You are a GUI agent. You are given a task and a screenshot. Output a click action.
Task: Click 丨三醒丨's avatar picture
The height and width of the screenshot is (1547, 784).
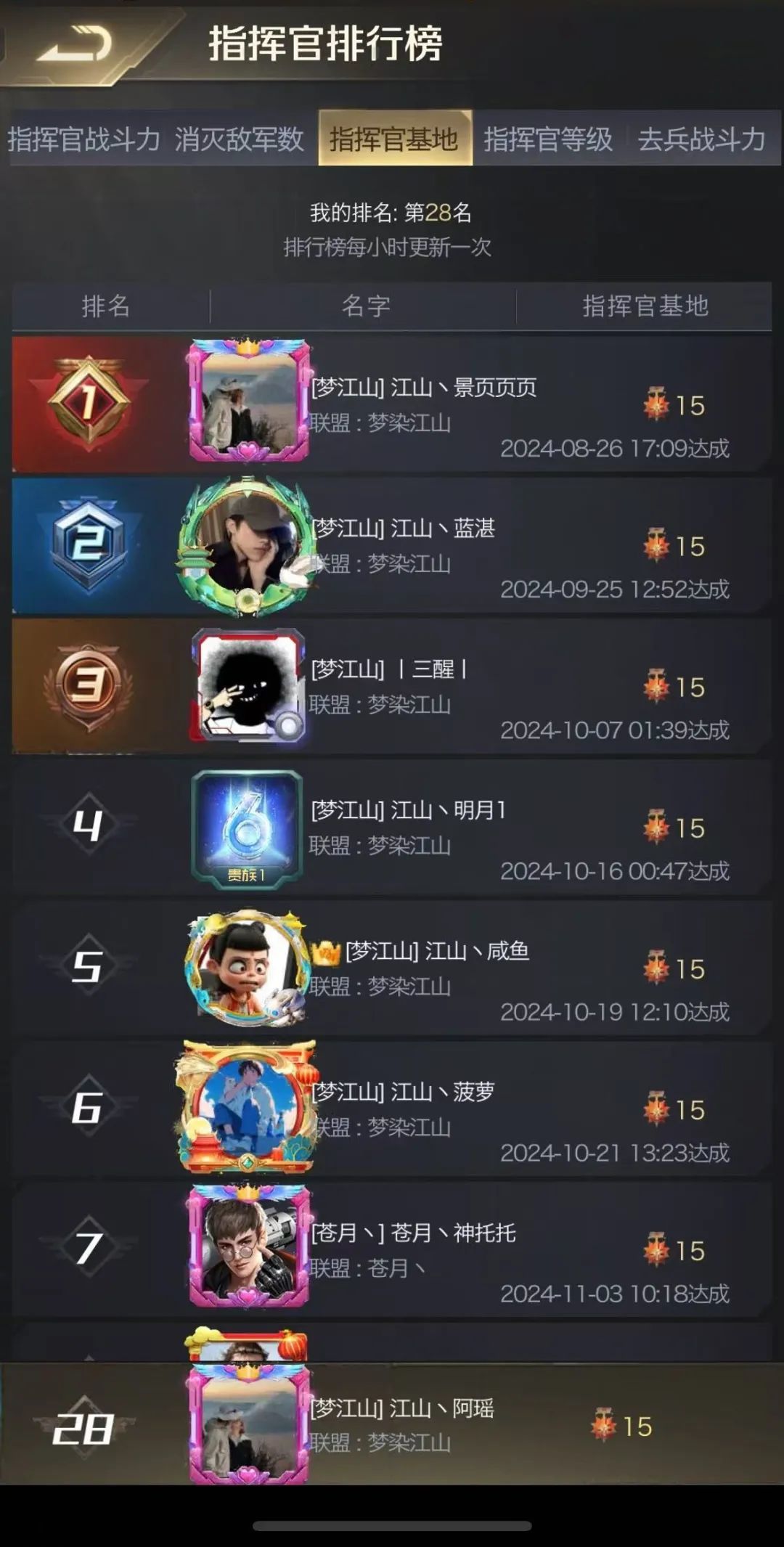coord(247,686)
